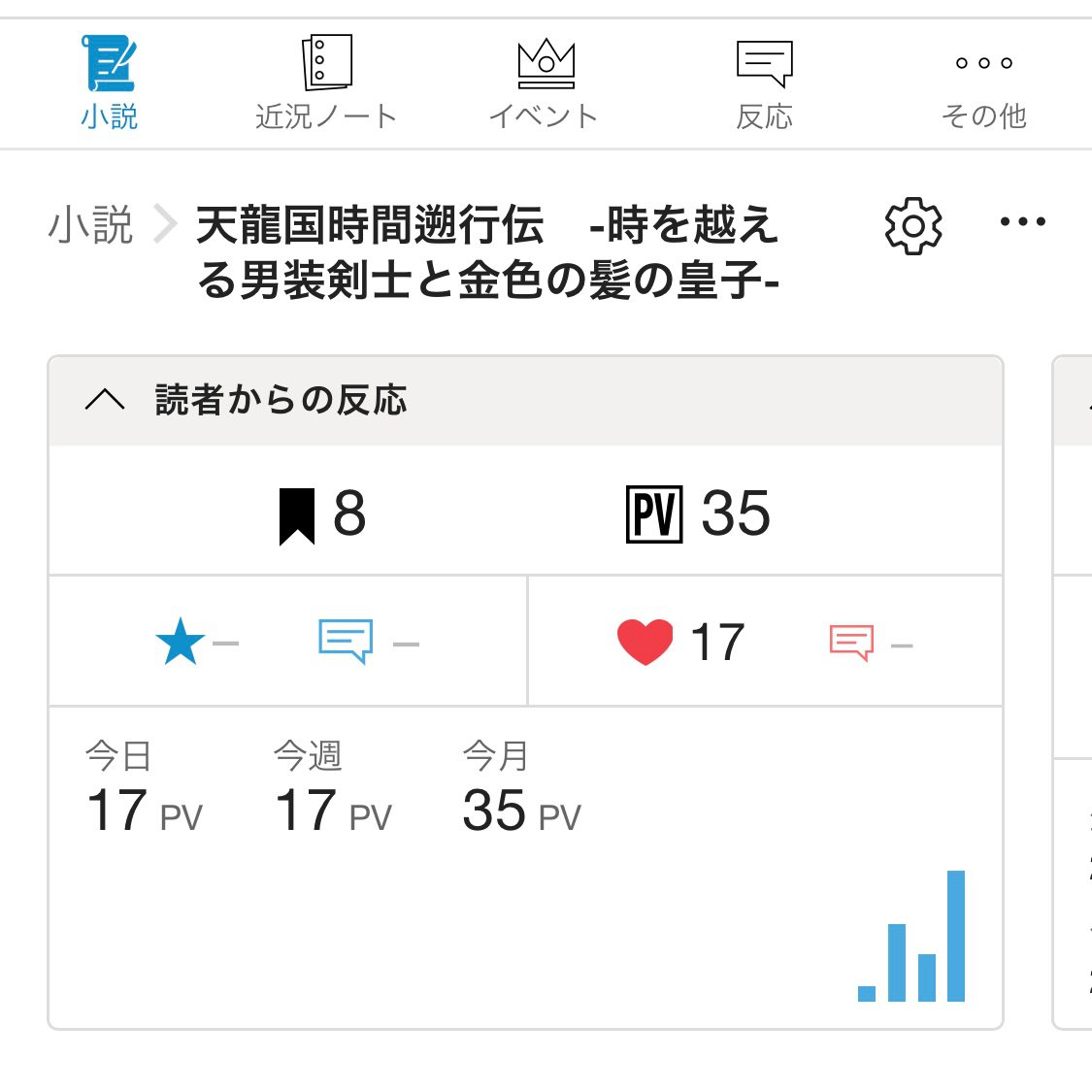This screenshot has width=1092, height=1092.
Task: Collapse the 読者からの反応 section
Action: tap(105, 400)
